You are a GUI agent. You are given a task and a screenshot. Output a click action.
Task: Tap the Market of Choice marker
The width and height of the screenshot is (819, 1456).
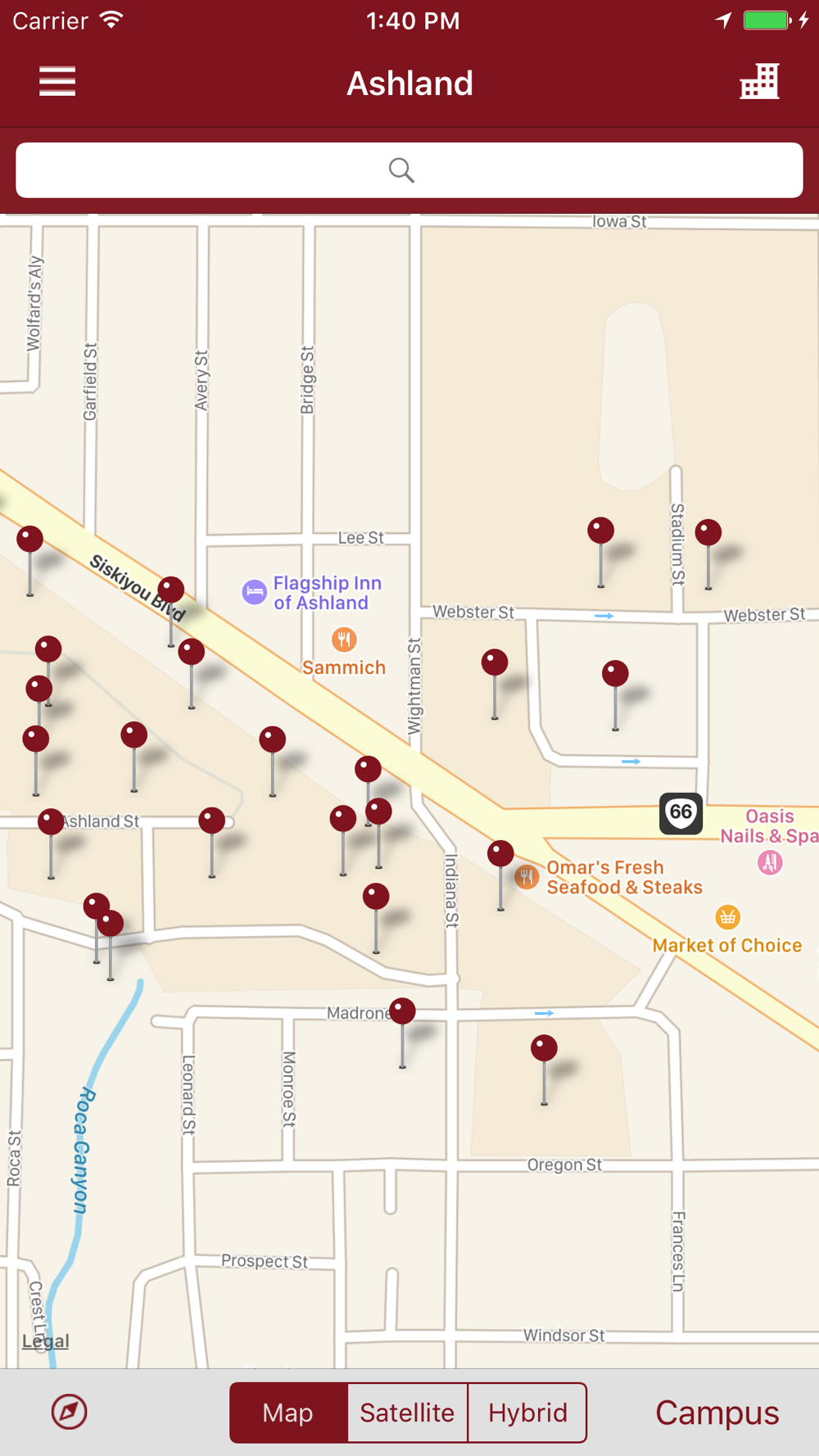pos(727,917)
